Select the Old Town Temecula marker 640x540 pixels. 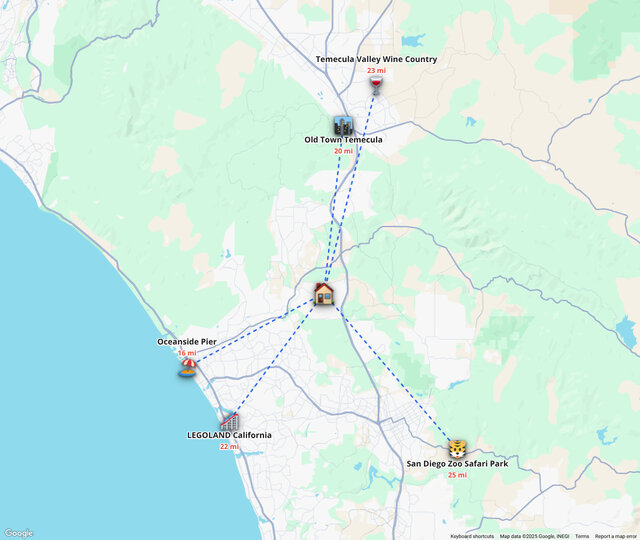pyautogui.click(x=343, y=125)
